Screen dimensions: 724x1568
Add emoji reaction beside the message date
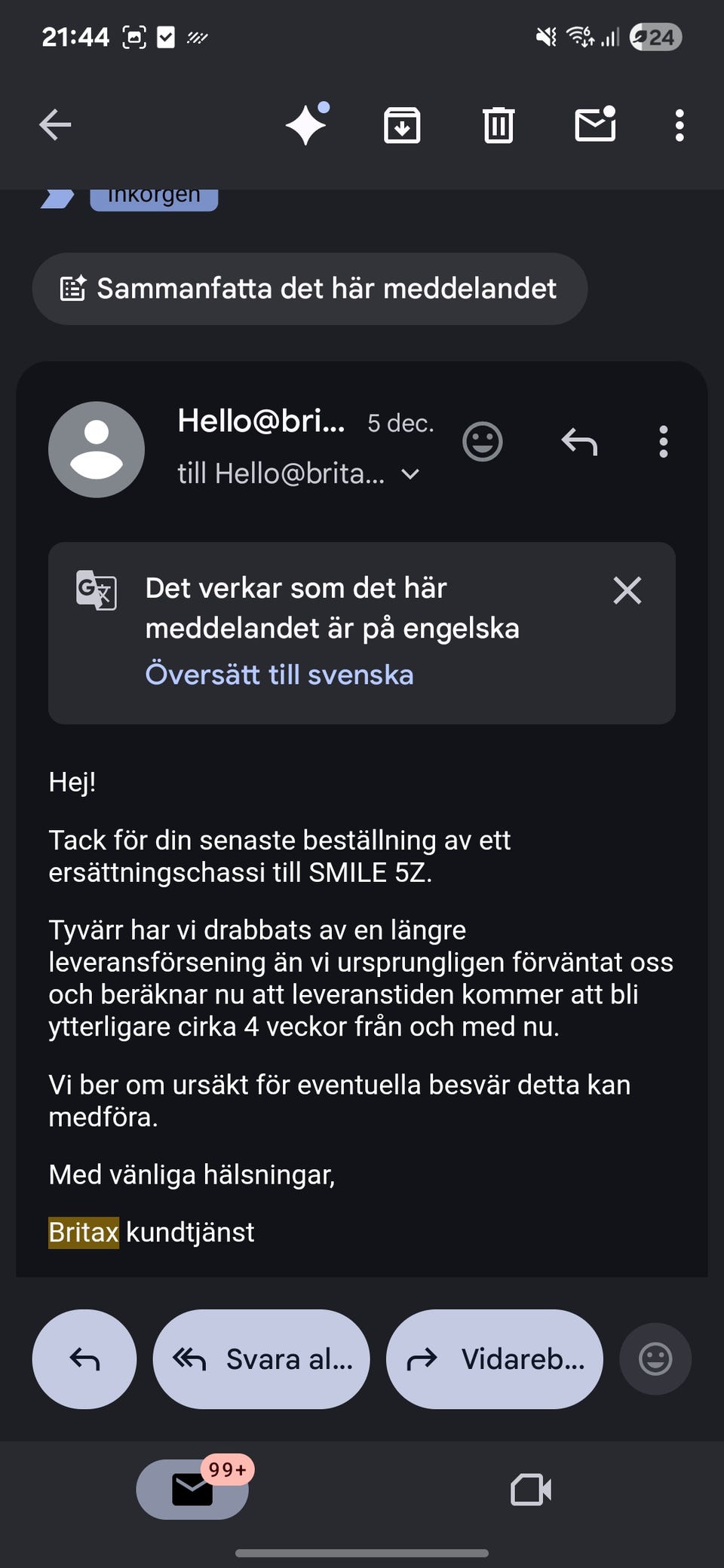point(483,442)
